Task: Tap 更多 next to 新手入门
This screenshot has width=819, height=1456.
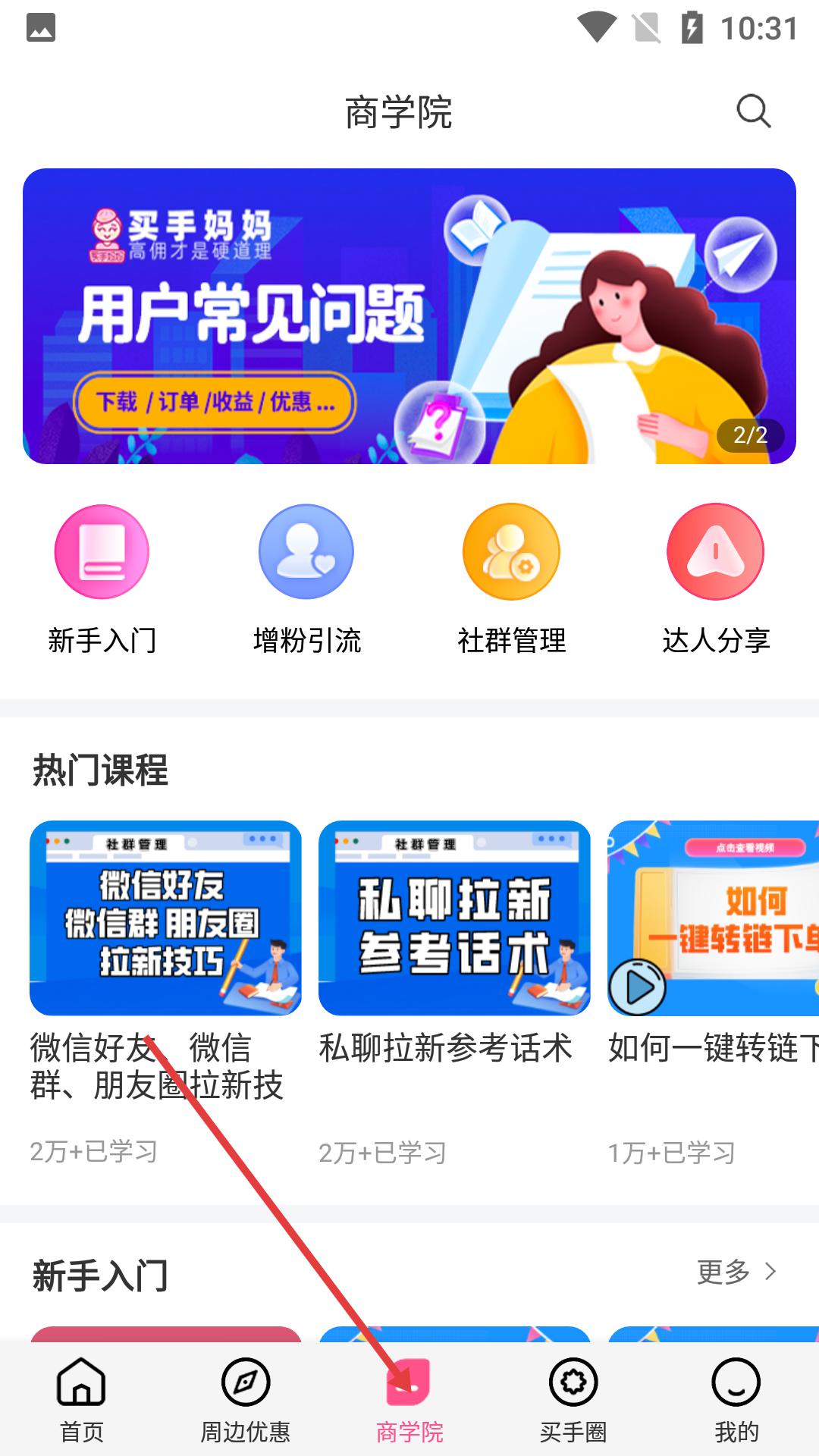Action: (x=736, y=1272)
